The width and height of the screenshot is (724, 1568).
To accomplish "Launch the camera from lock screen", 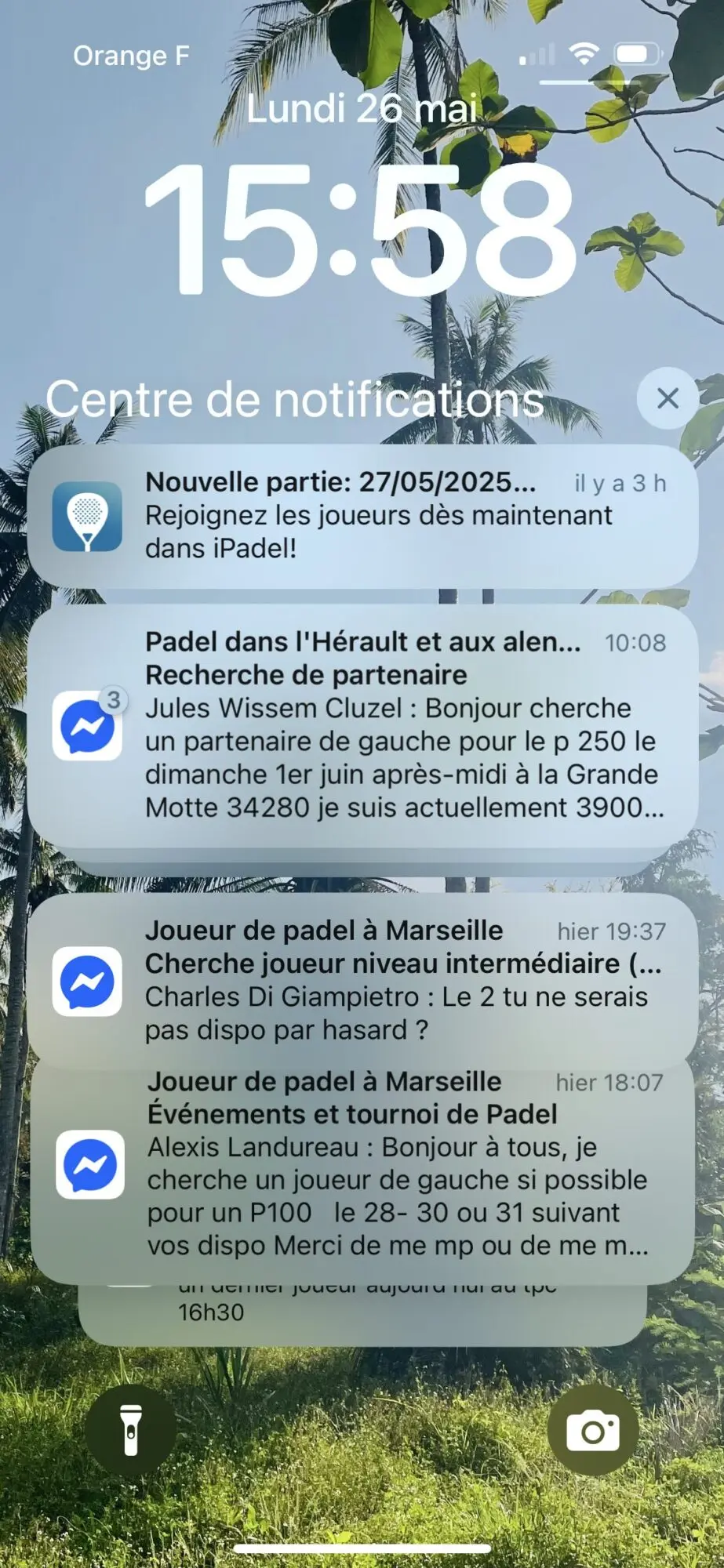I will click(593, 1431).
